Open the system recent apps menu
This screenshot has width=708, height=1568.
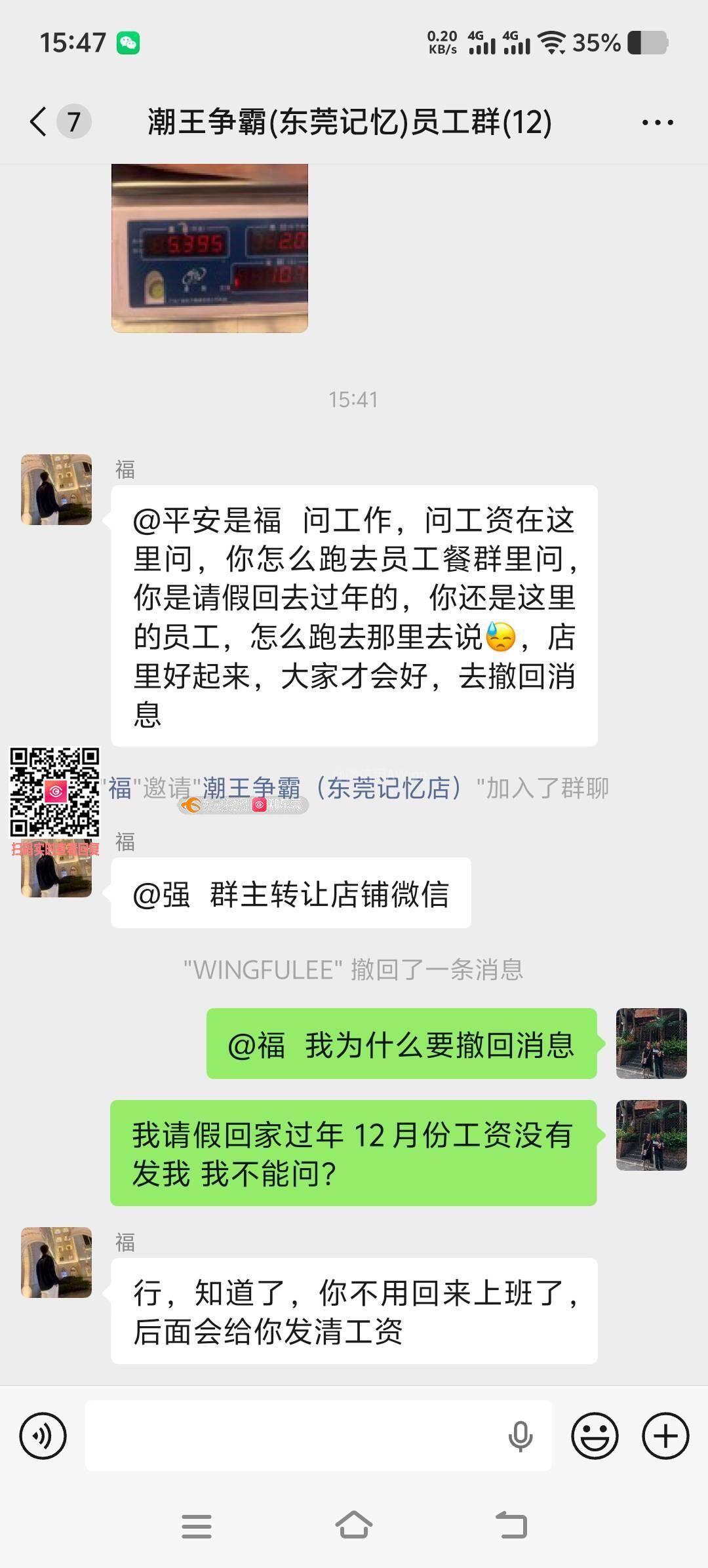click(x=197, y=1526)
